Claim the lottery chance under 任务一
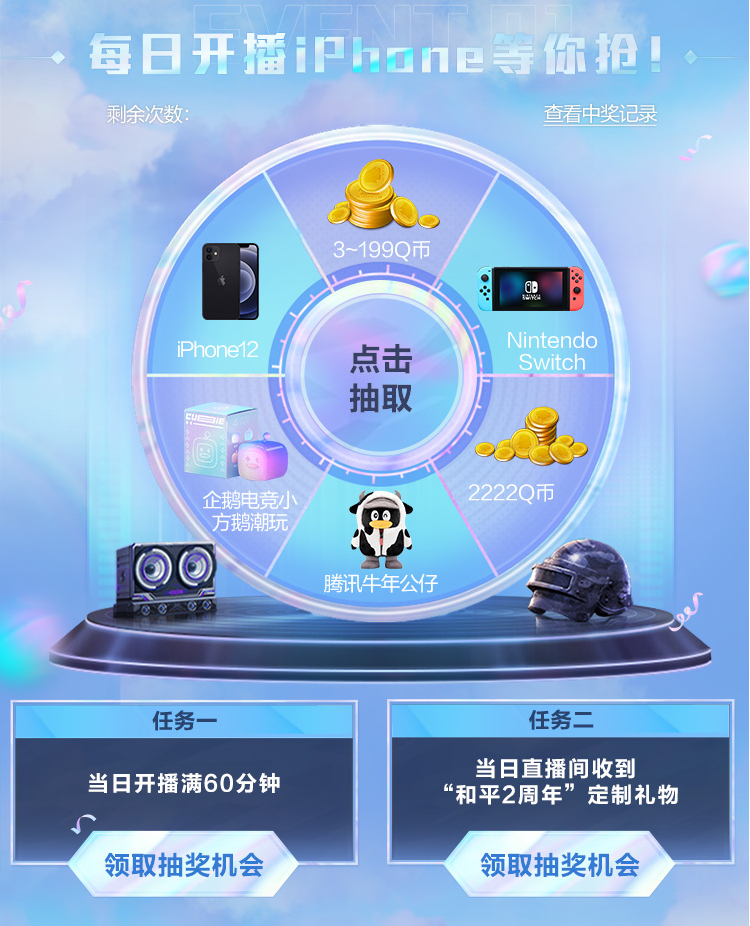This screenshot has width=750, height=926. (184, 864)
